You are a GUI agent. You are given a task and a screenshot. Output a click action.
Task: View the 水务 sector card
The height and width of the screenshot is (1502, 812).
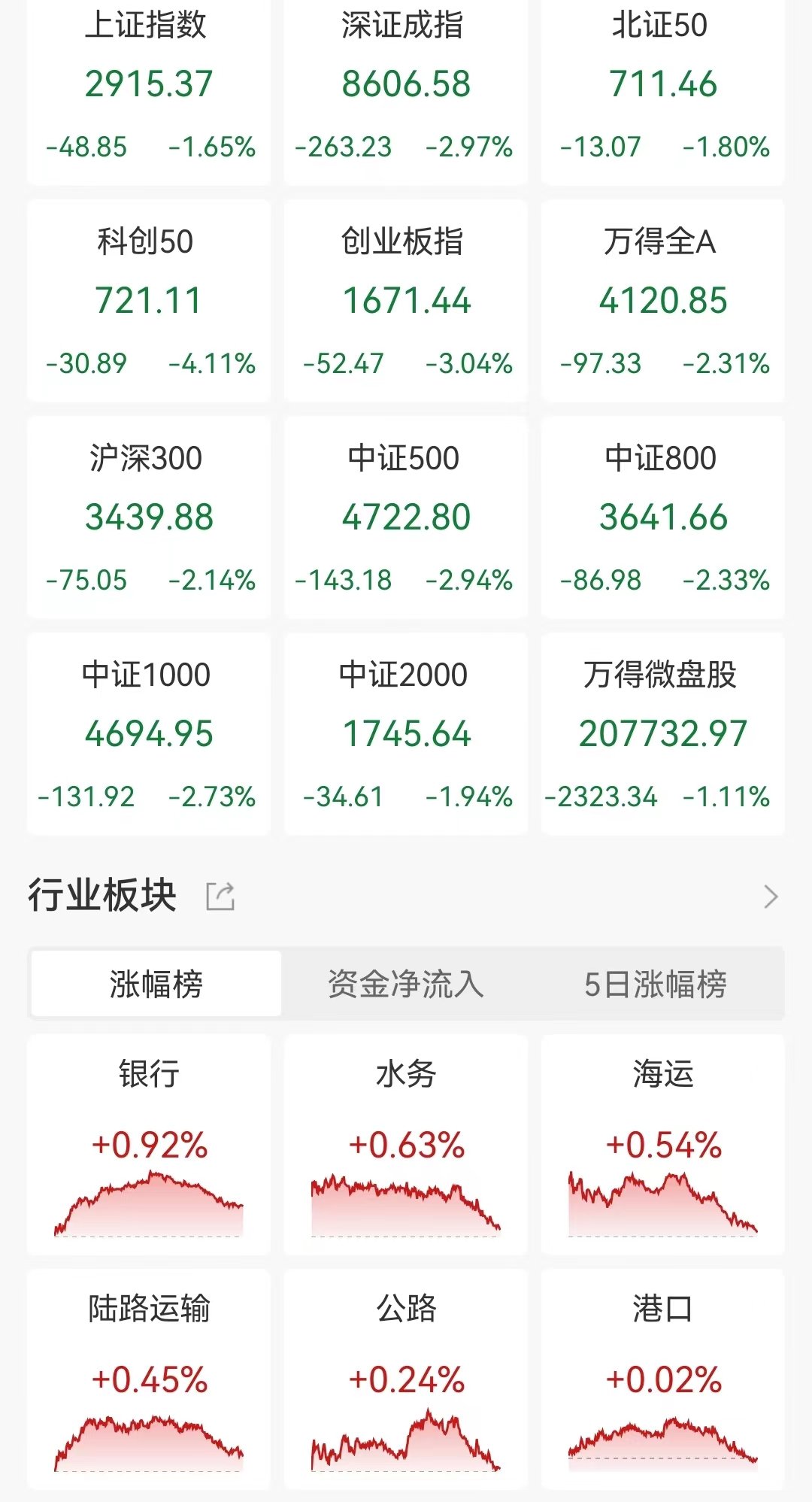click(406, 1145)
